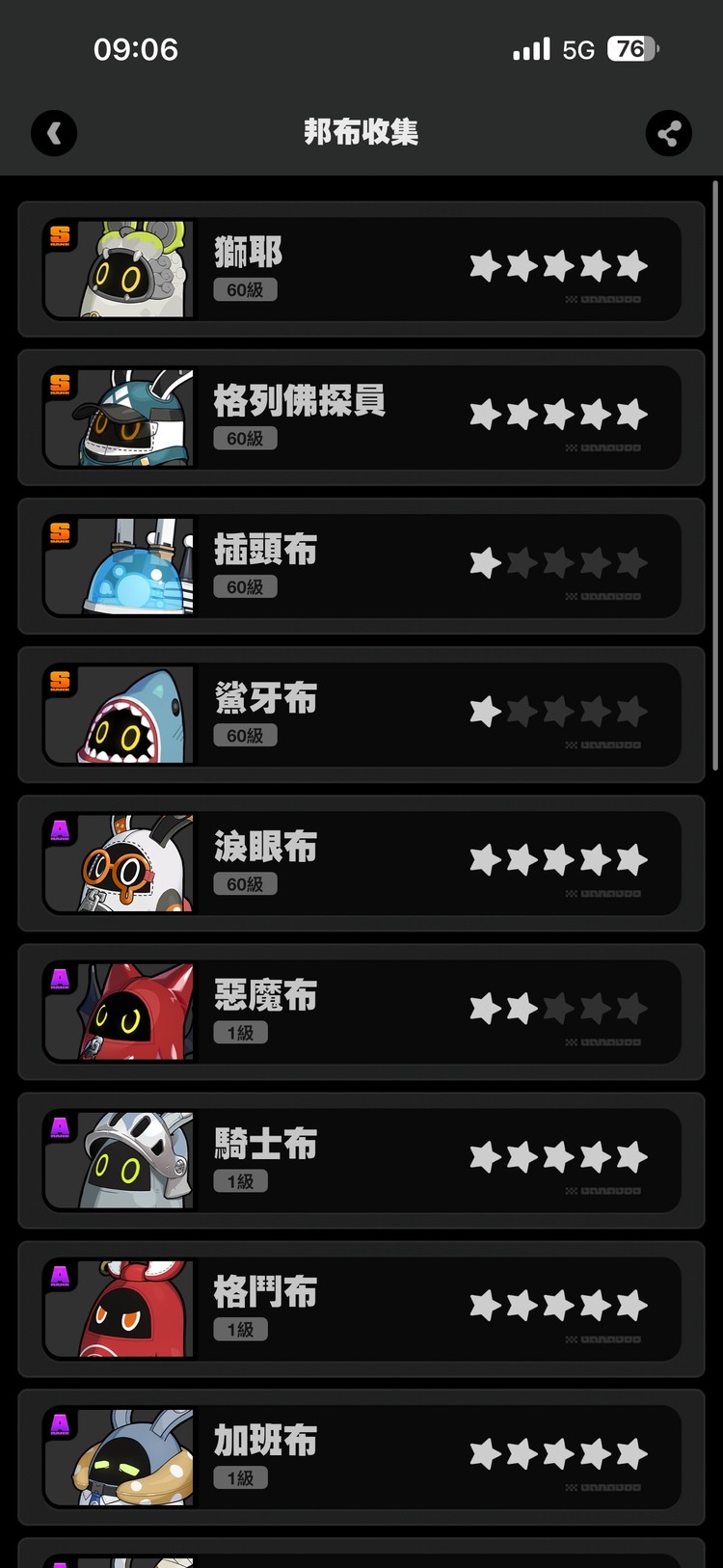Open the 邦布收集 title header

[361, 133]
